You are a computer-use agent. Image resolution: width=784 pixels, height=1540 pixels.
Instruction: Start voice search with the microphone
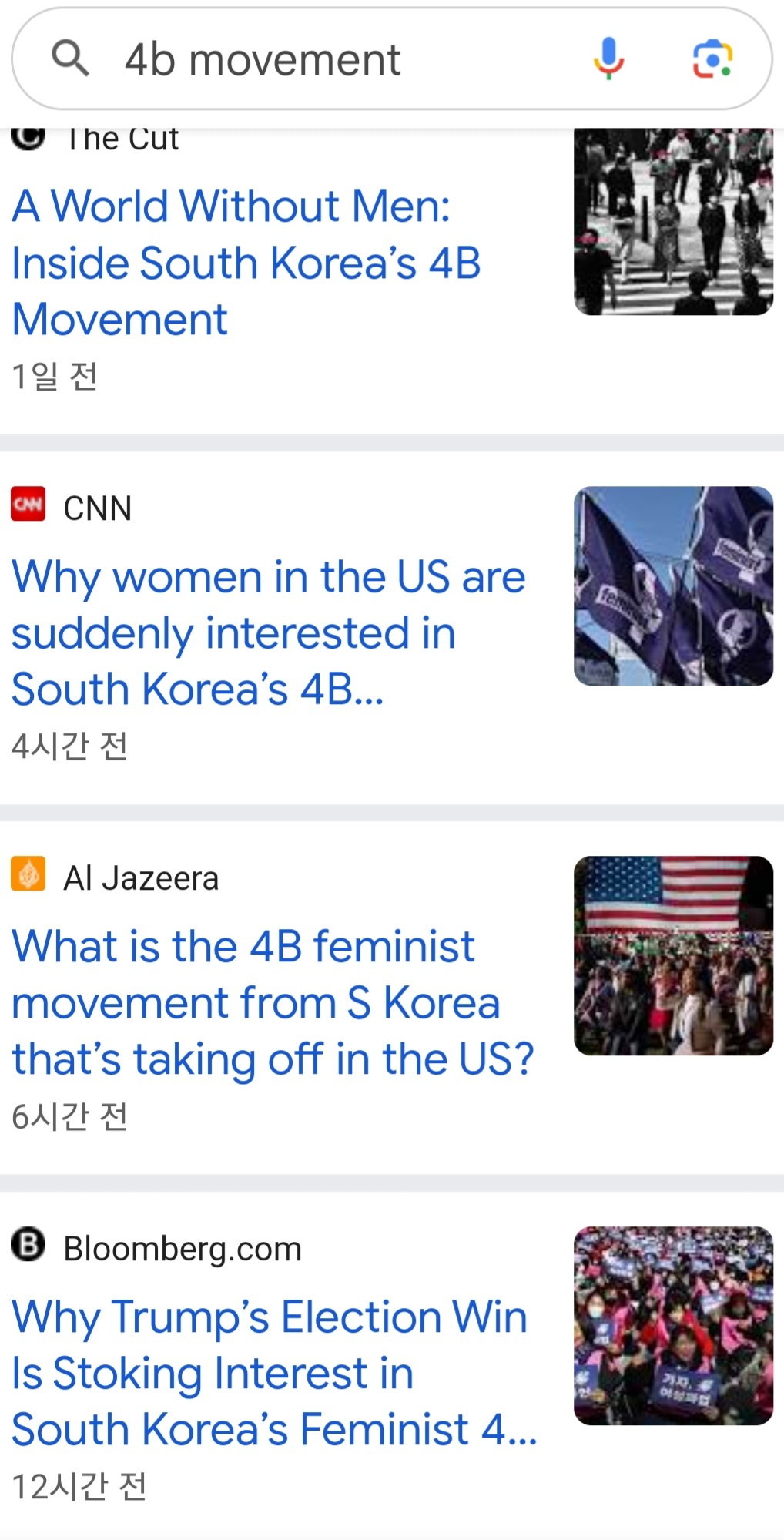[x=608, y=59]
